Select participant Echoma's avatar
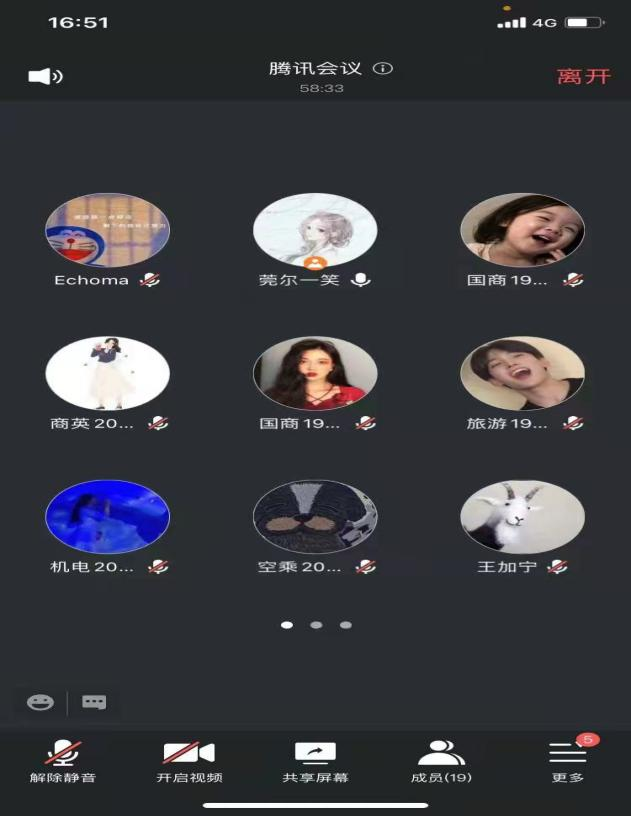The width and height of the screenshot is (631, 816). pos(107,230)
